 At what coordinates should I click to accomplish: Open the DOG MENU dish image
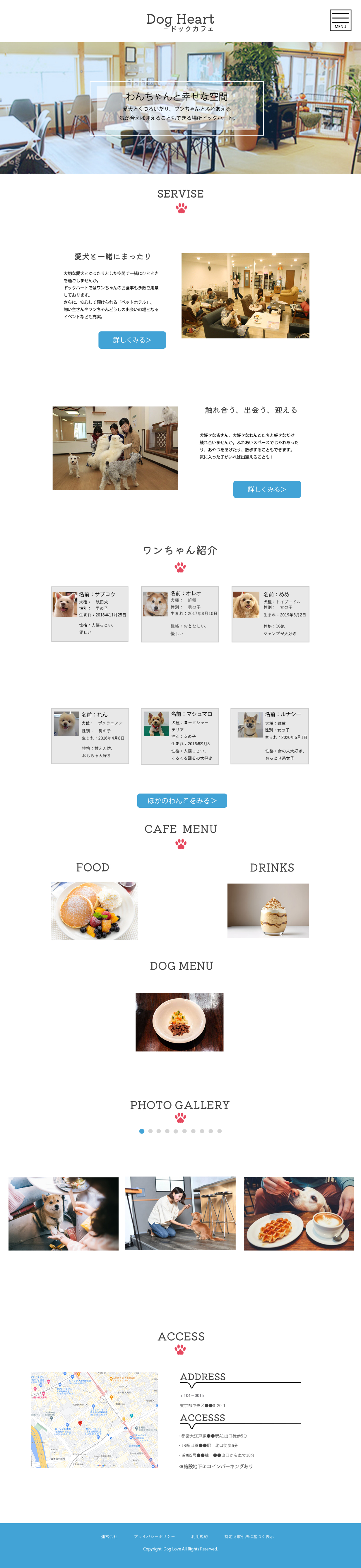tap(180, 1022)
